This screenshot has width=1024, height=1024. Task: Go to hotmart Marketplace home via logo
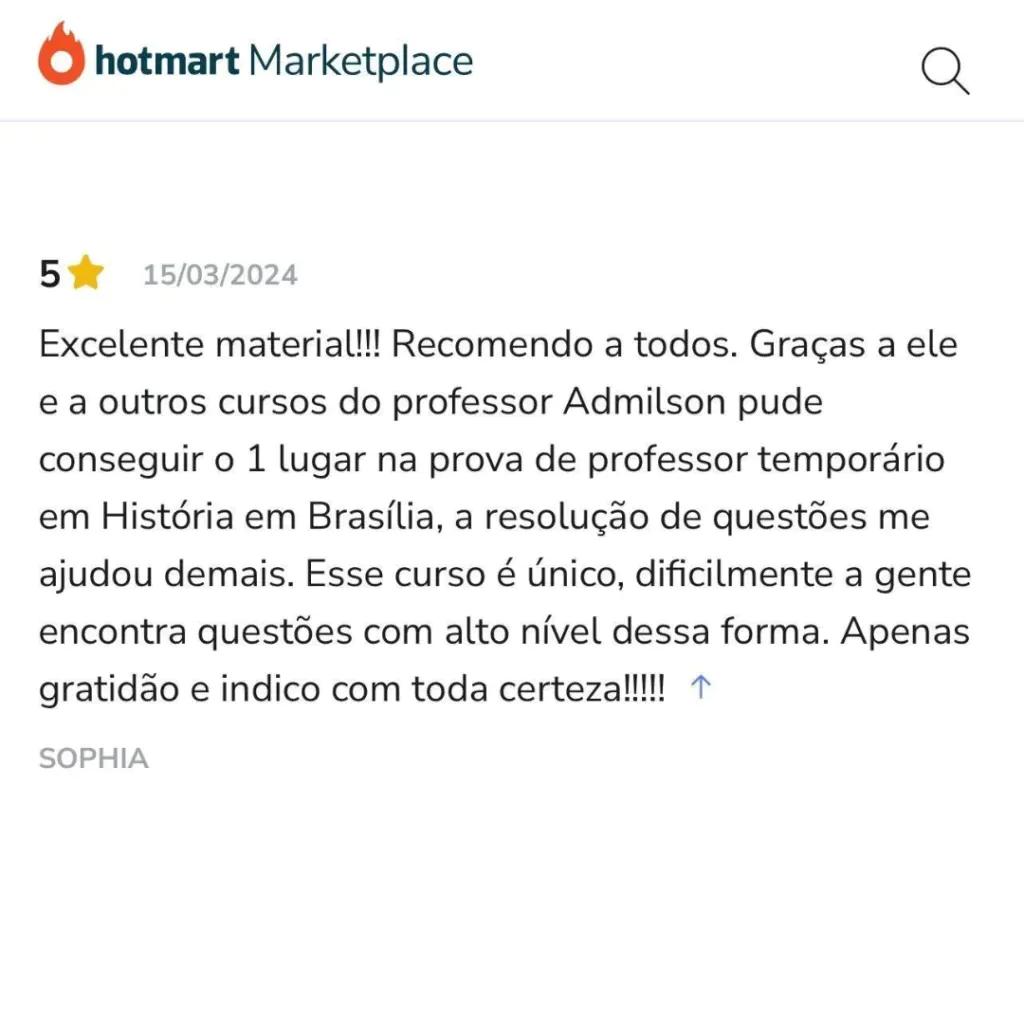pyautogui.click(x=255, y=60)
